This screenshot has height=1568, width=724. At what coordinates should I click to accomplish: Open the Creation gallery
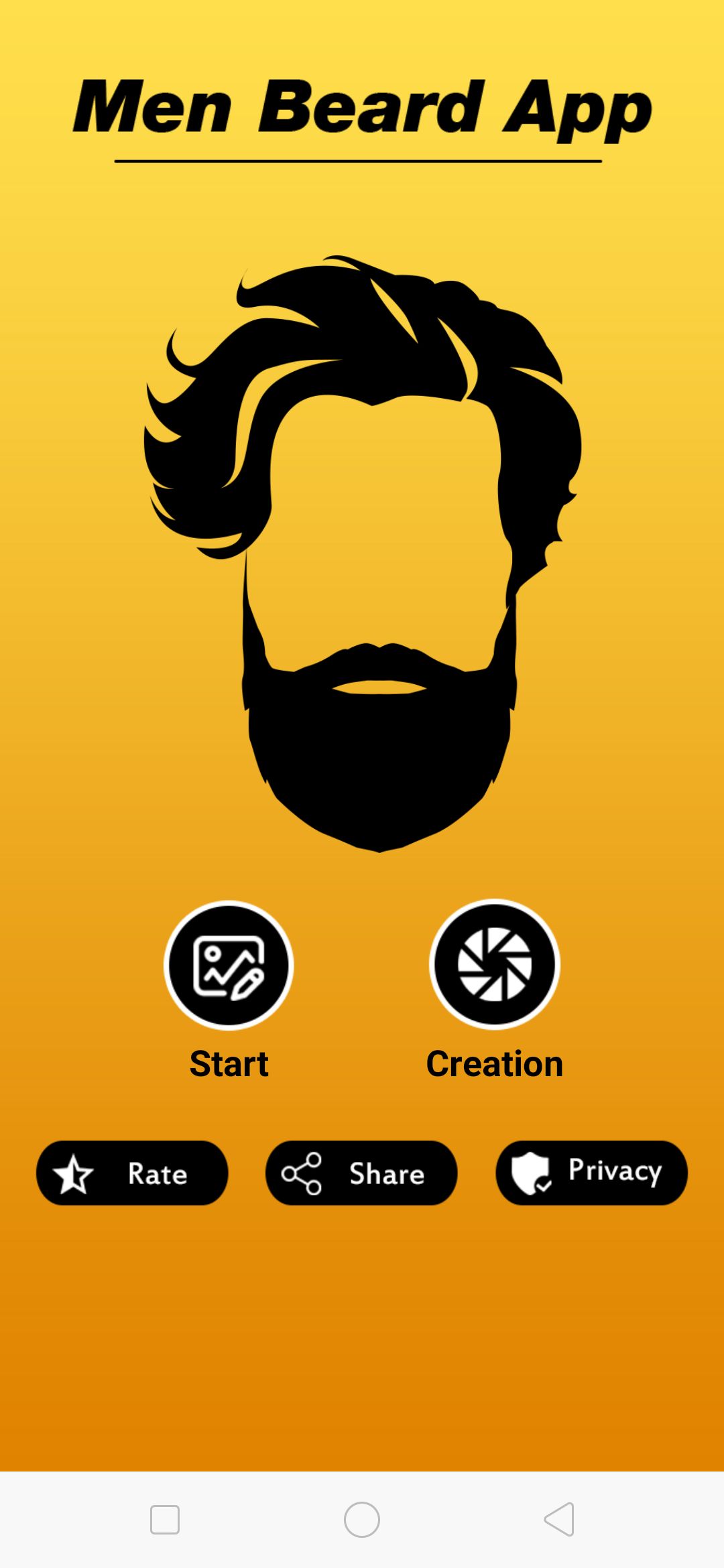tap(495, 965)
